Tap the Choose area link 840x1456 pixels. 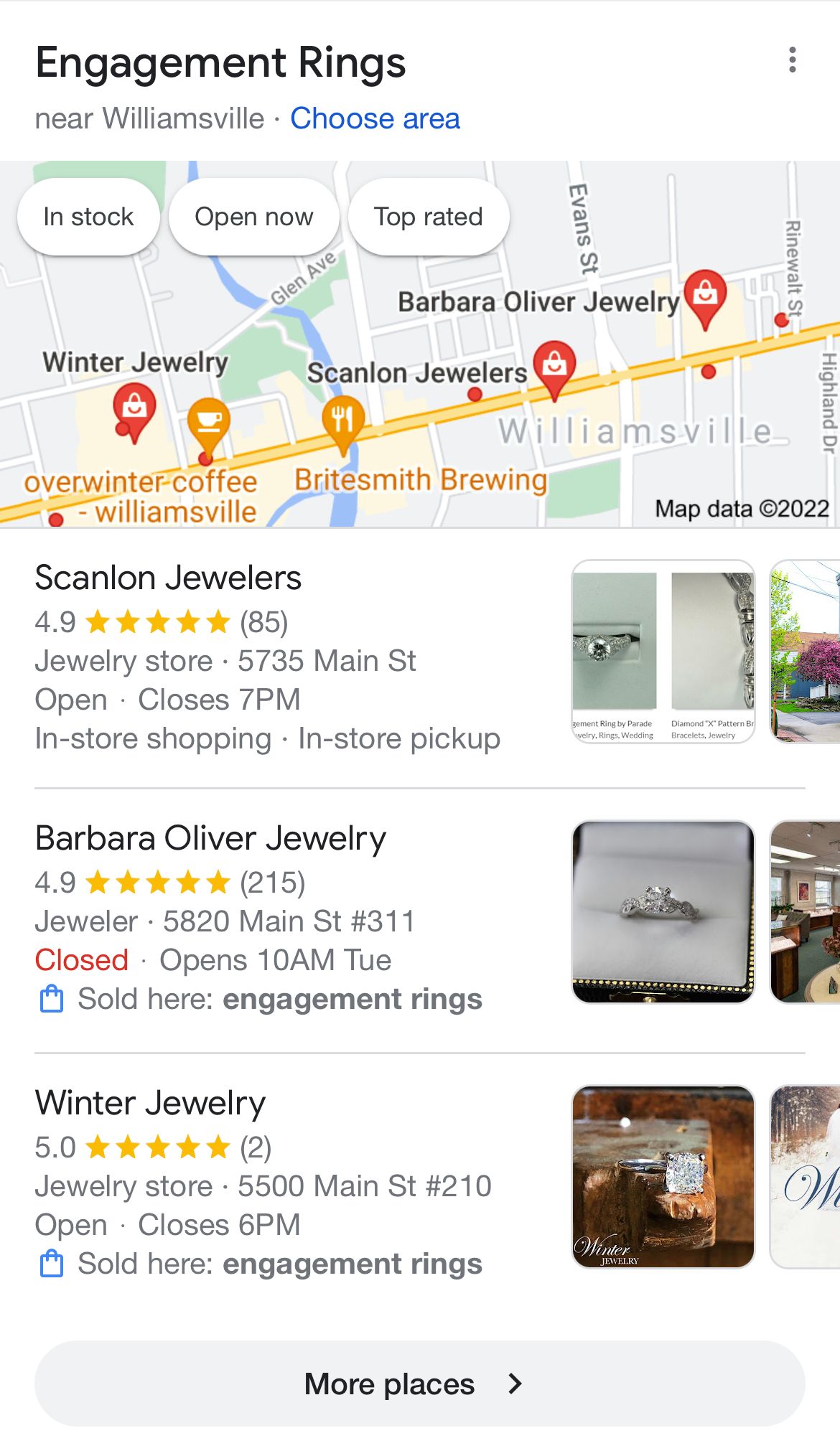(x=374, y=118)
